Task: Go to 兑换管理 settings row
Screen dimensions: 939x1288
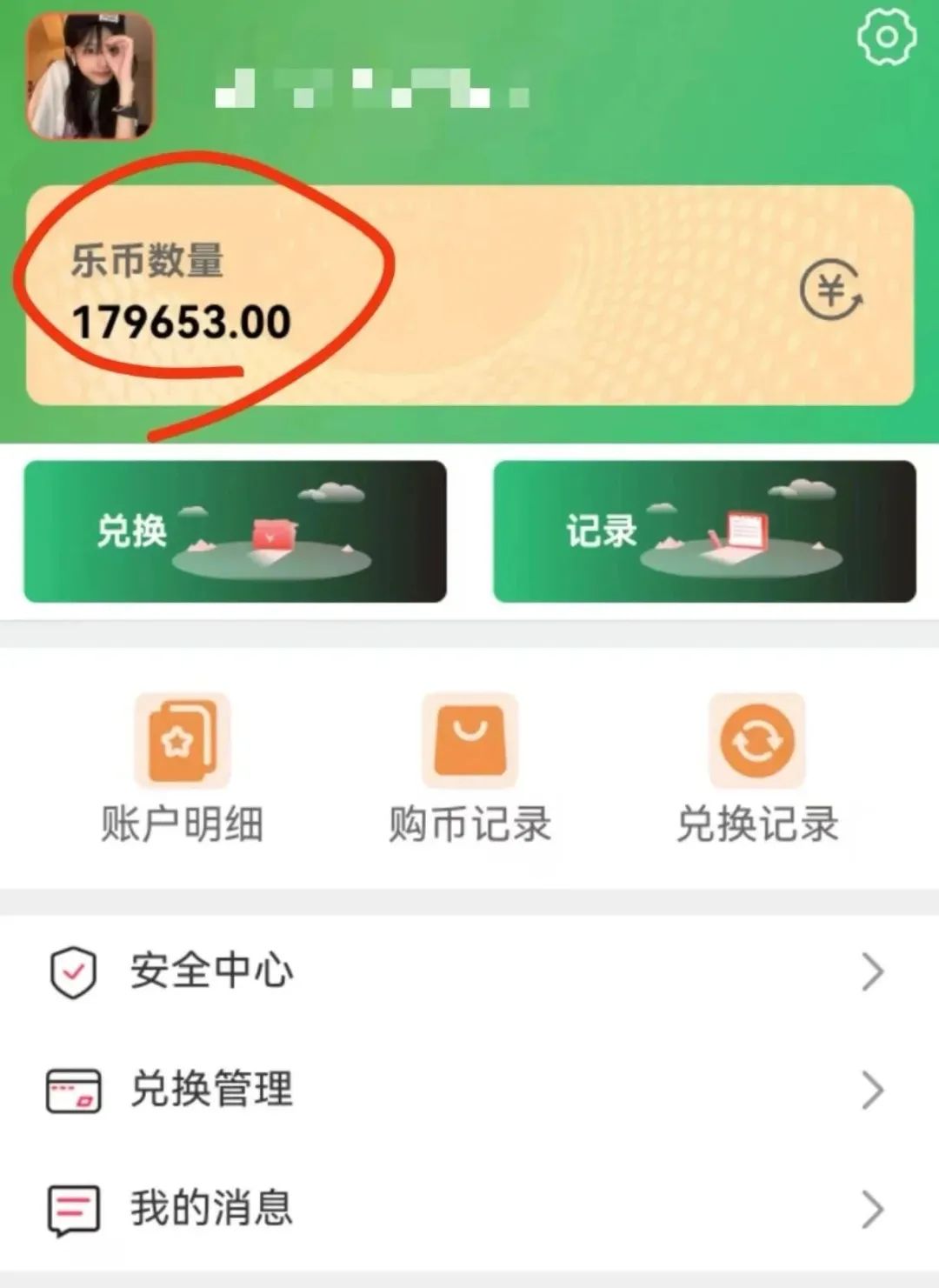Action: 469,1090
